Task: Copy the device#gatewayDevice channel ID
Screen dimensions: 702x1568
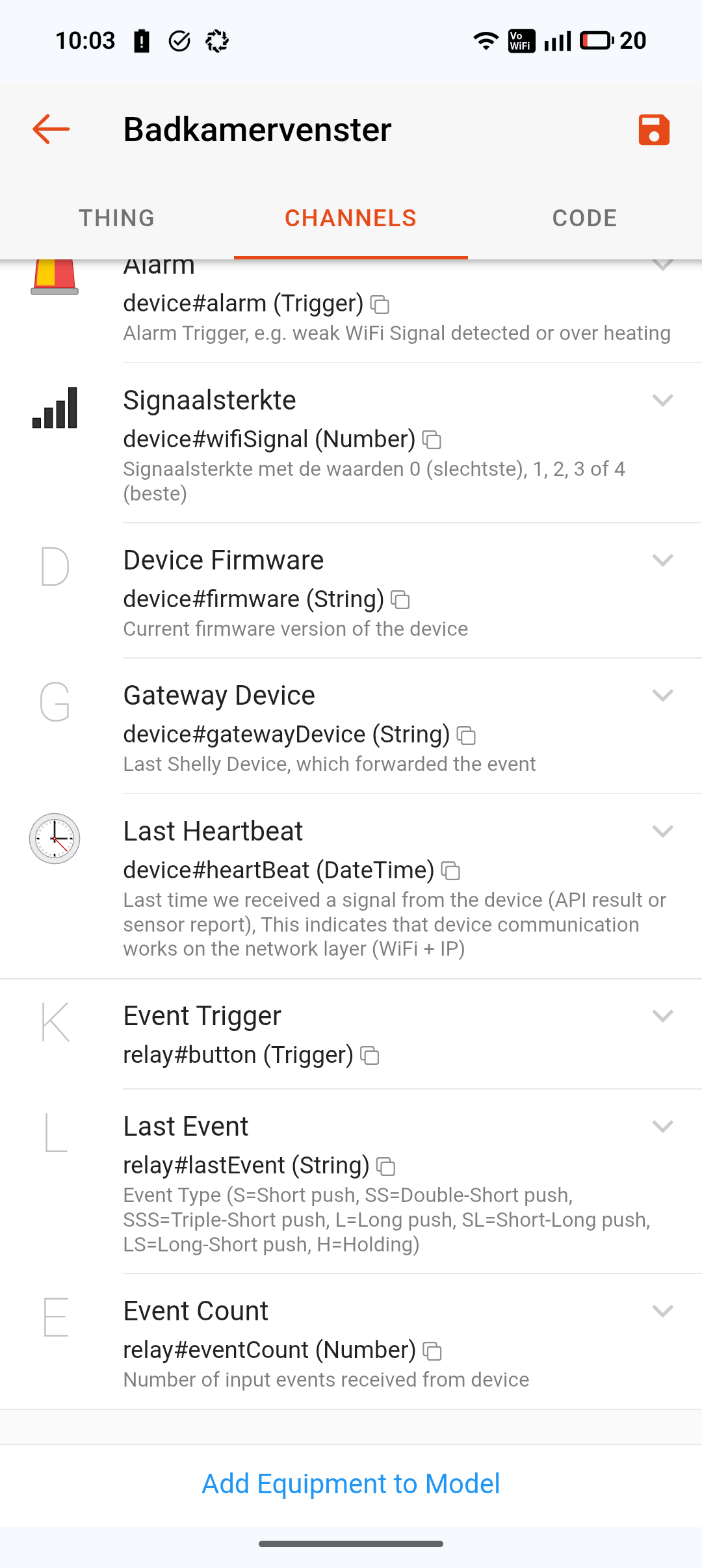Action: click(x=466, y=735)
